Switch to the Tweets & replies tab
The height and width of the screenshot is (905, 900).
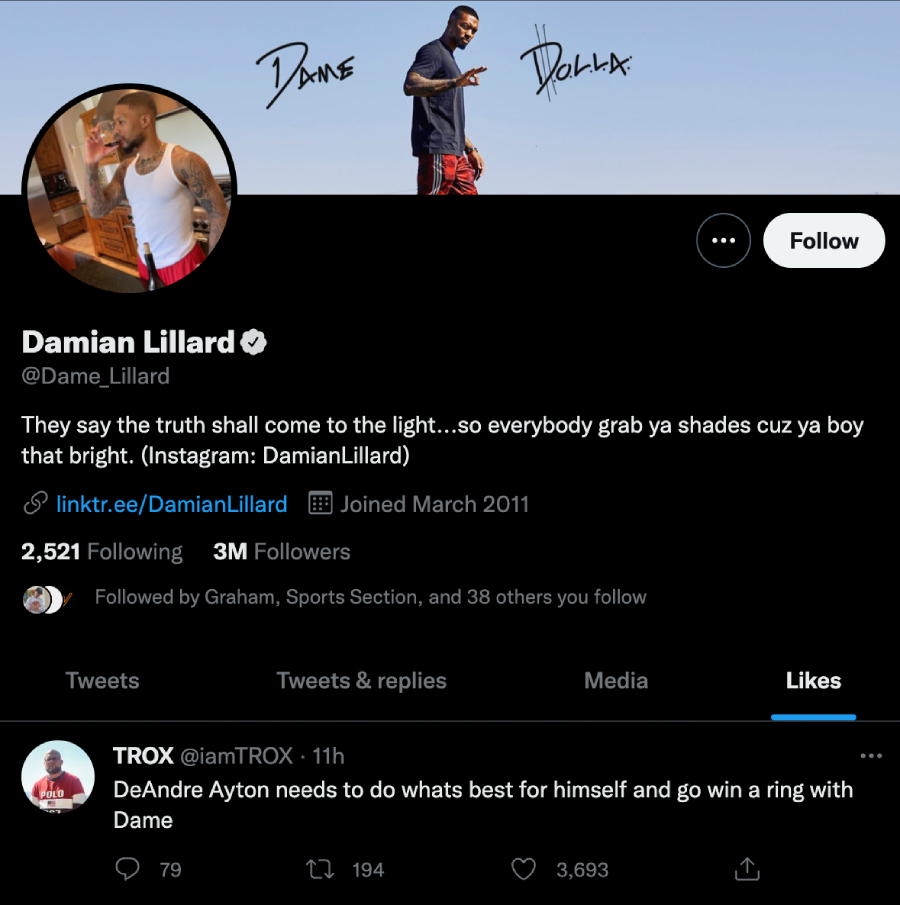click(x=361, y=681)
